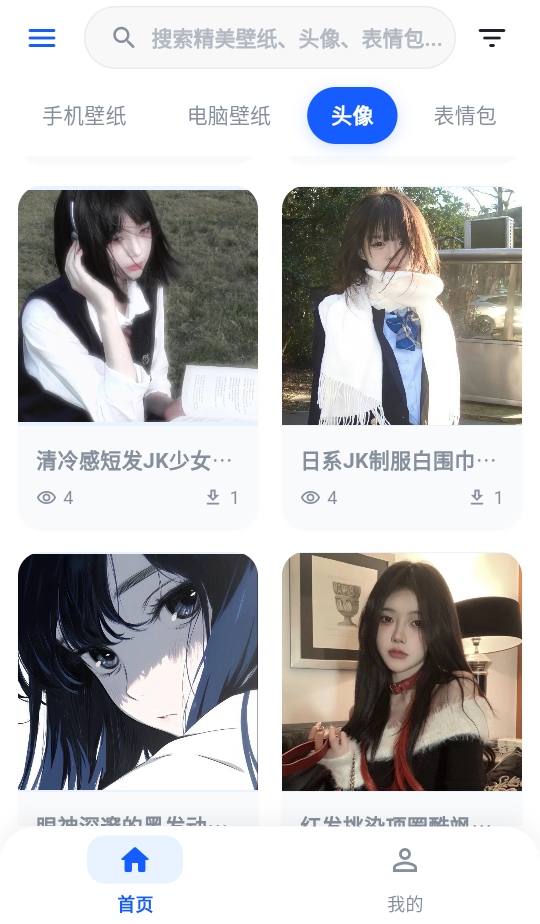Image resolution: width=540 pixels, height=924 pixels.
Task: Switch to the 我的 profile tab
Action: (405, 876)
